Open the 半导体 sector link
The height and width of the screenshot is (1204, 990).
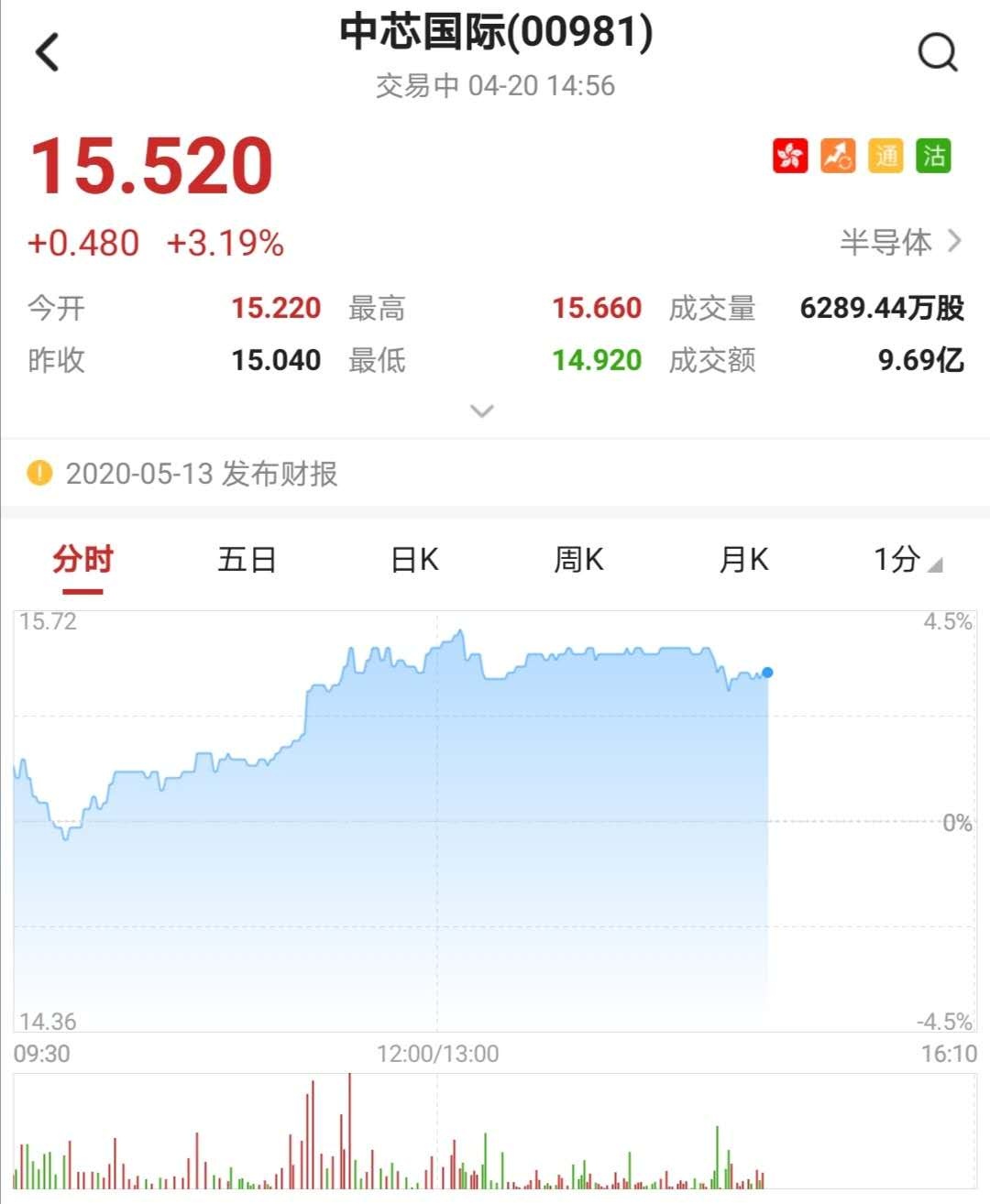point(900,242)
